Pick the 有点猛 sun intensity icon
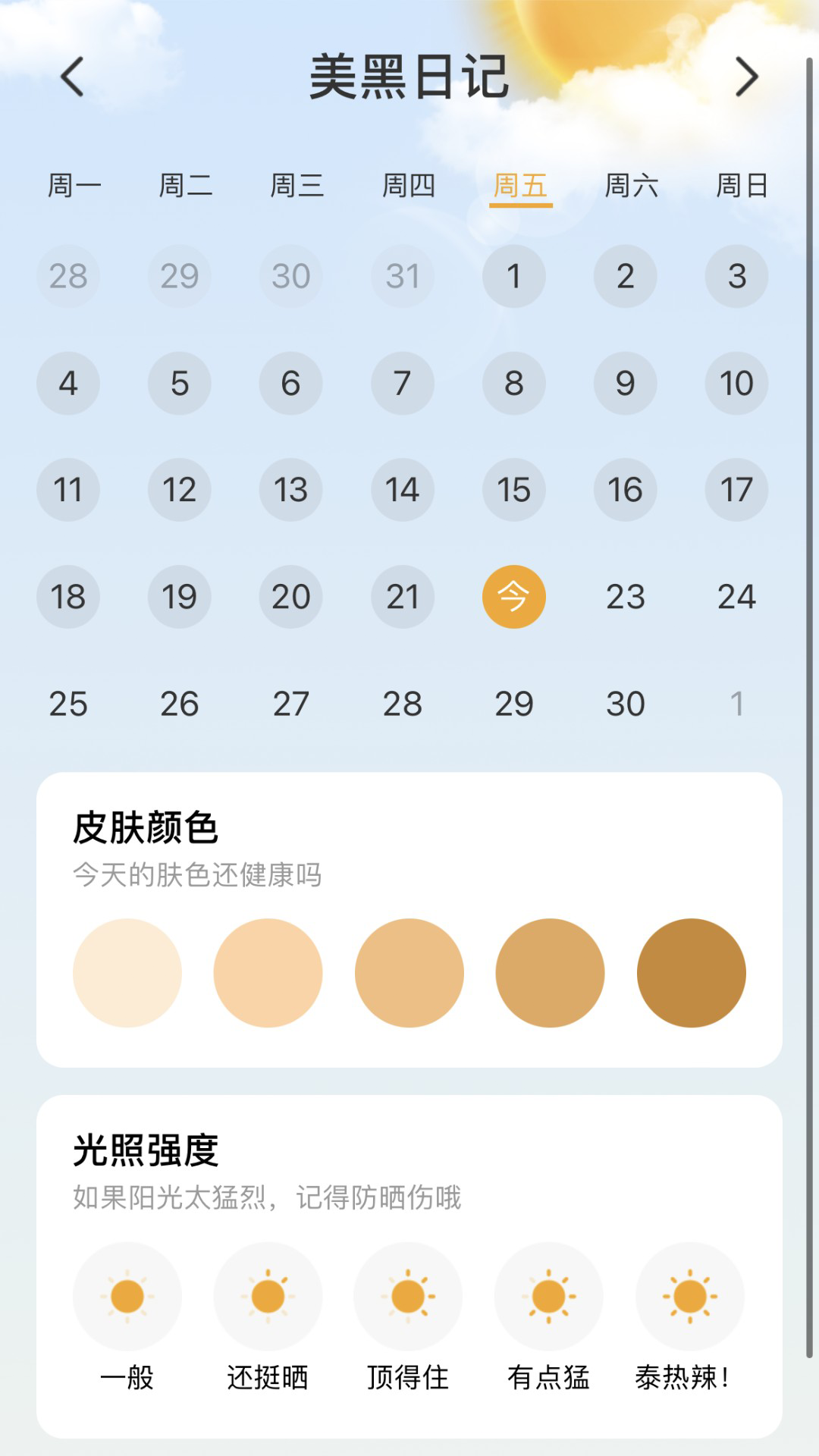The width and height of the screenshot is (819, 1456). pos(550,1298)
